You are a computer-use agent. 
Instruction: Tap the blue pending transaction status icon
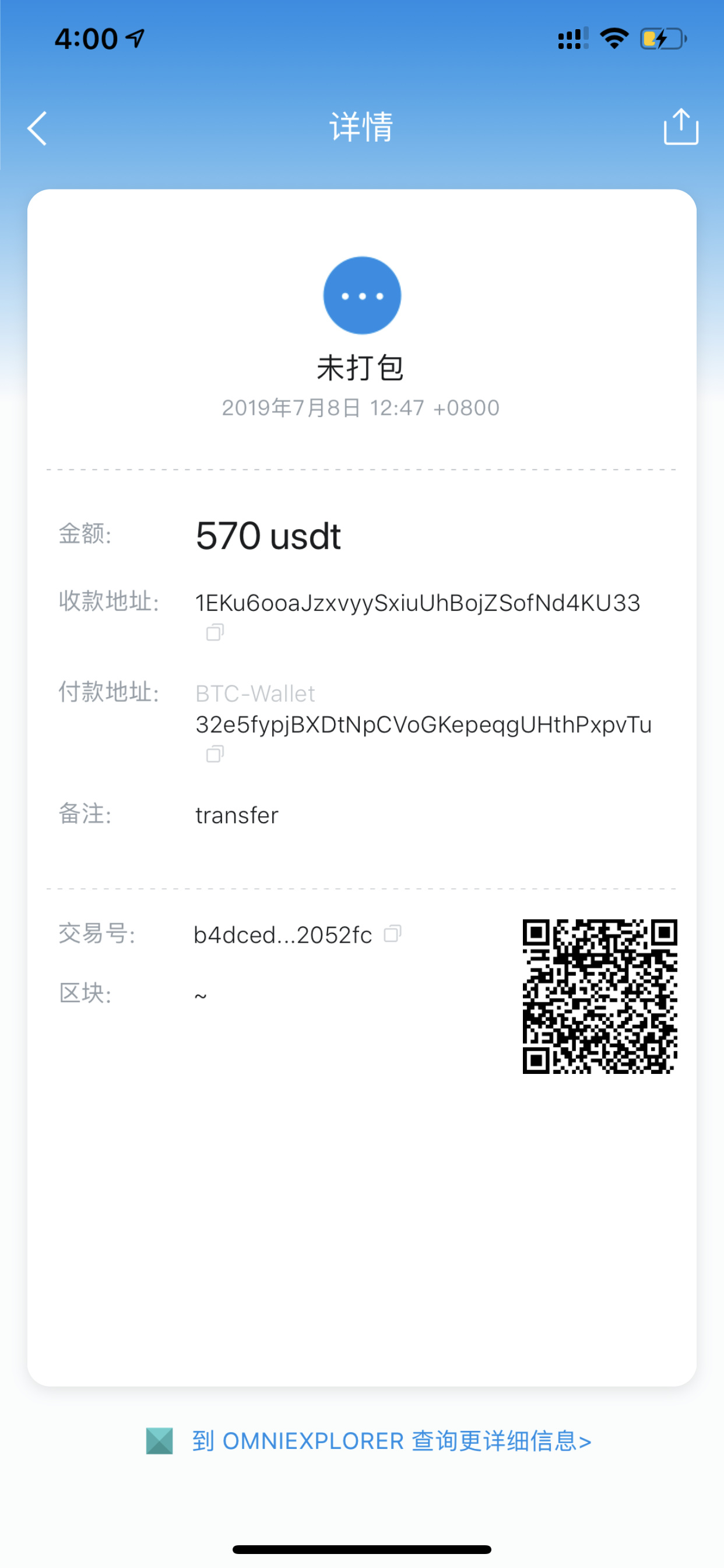361,295
